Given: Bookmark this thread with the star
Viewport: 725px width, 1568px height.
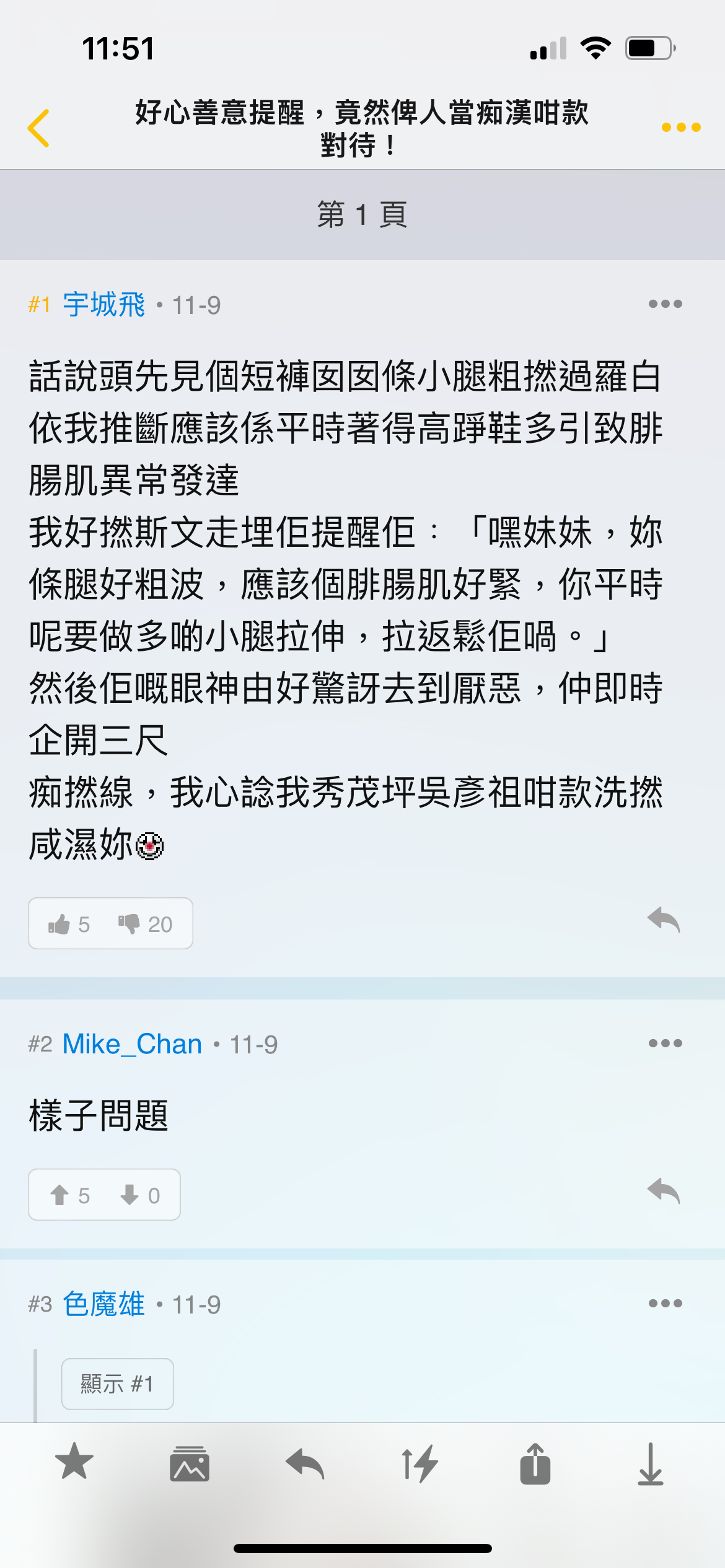Looking at the screenshot, I should (x=74, y=1461).
